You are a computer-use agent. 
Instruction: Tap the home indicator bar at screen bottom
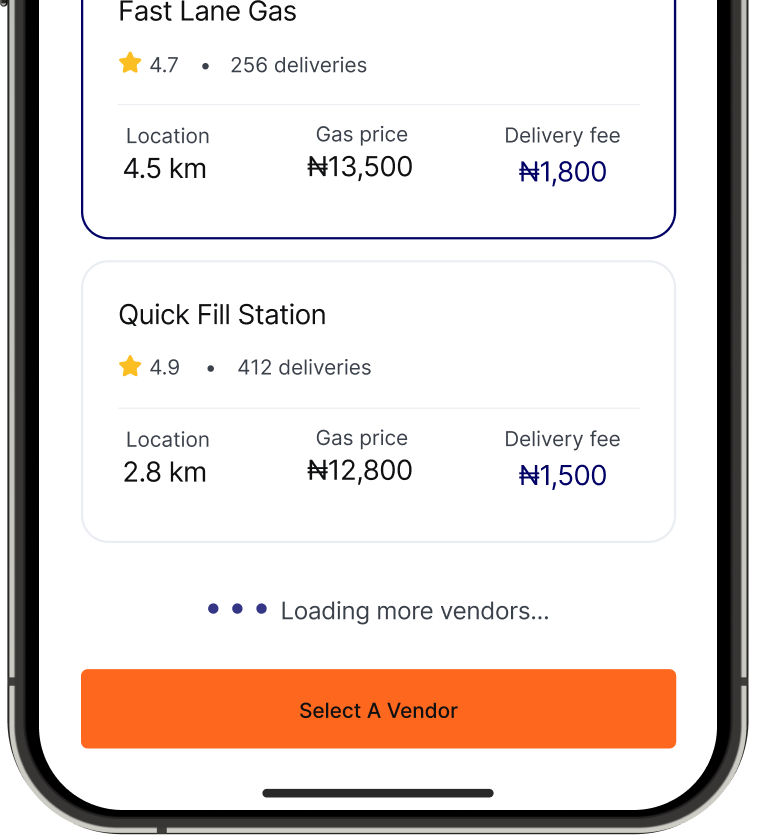(x=378, y=793)
